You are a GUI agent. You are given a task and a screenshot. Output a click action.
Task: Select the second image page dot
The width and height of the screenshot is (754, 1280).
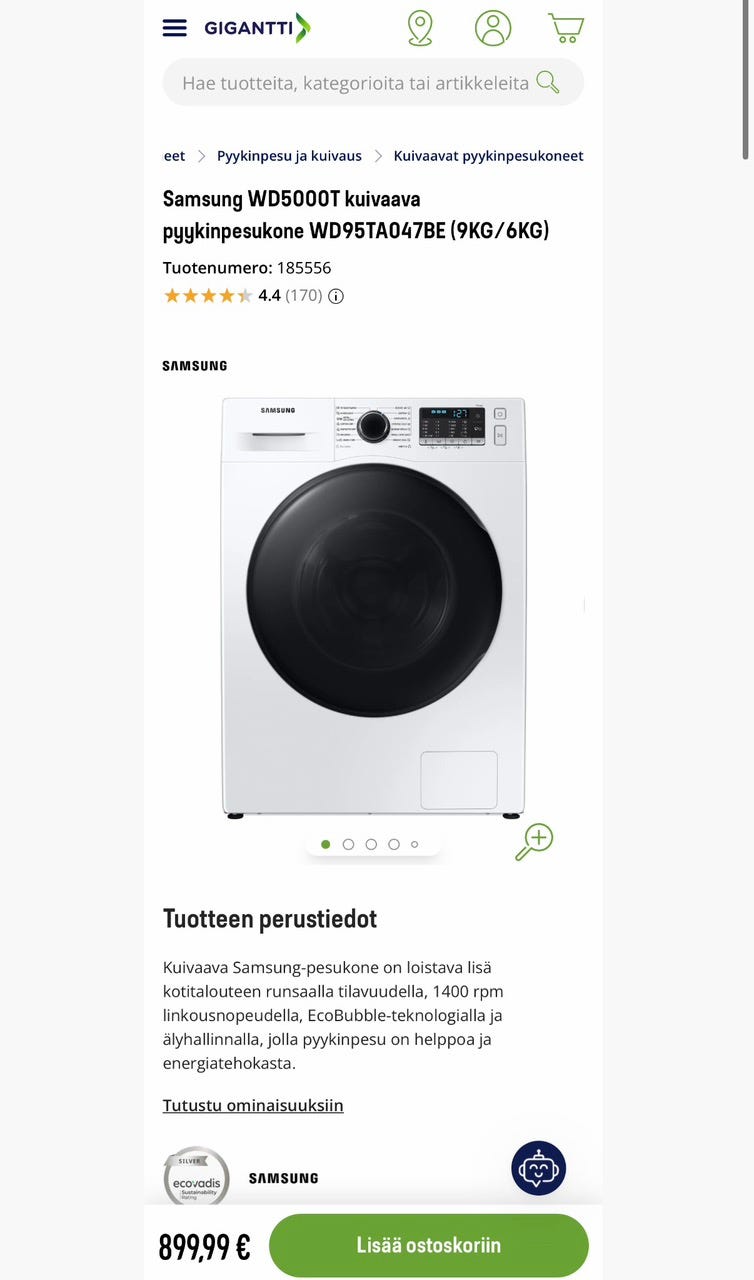(348, 844)
